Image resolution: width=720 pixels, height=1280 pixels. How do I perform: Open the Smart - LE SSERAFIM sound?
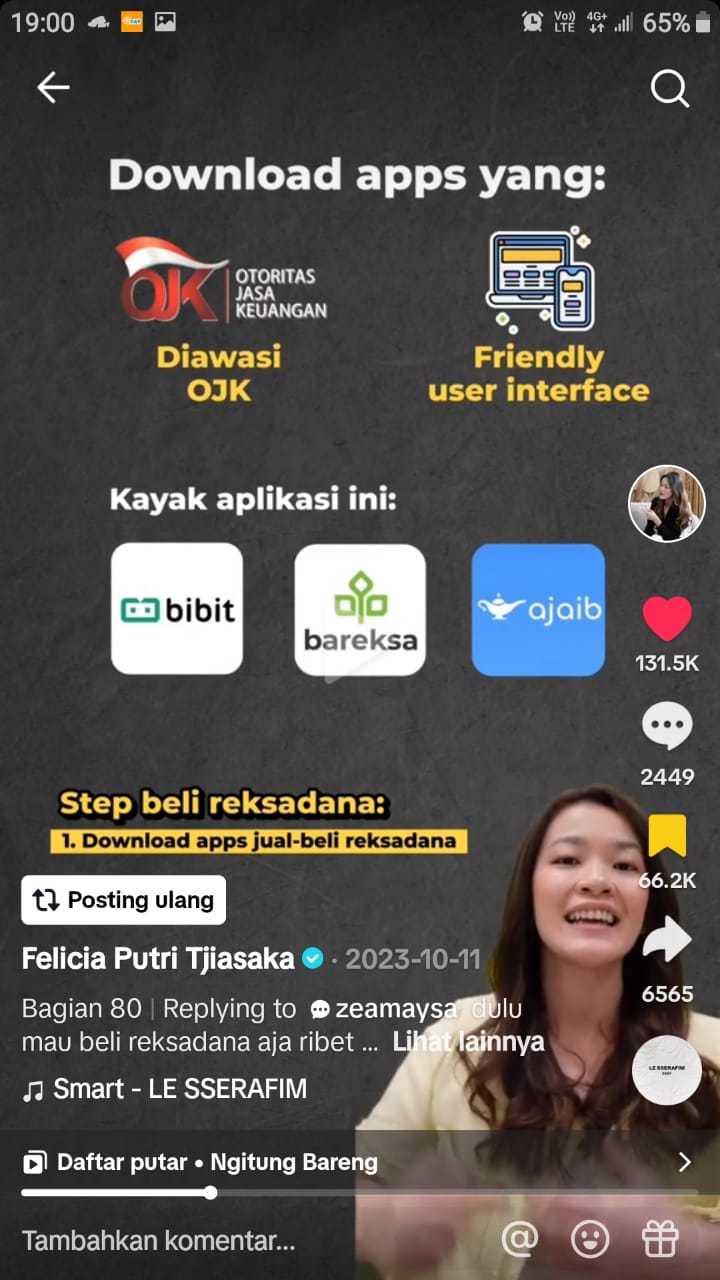(x=178, y=1089)
